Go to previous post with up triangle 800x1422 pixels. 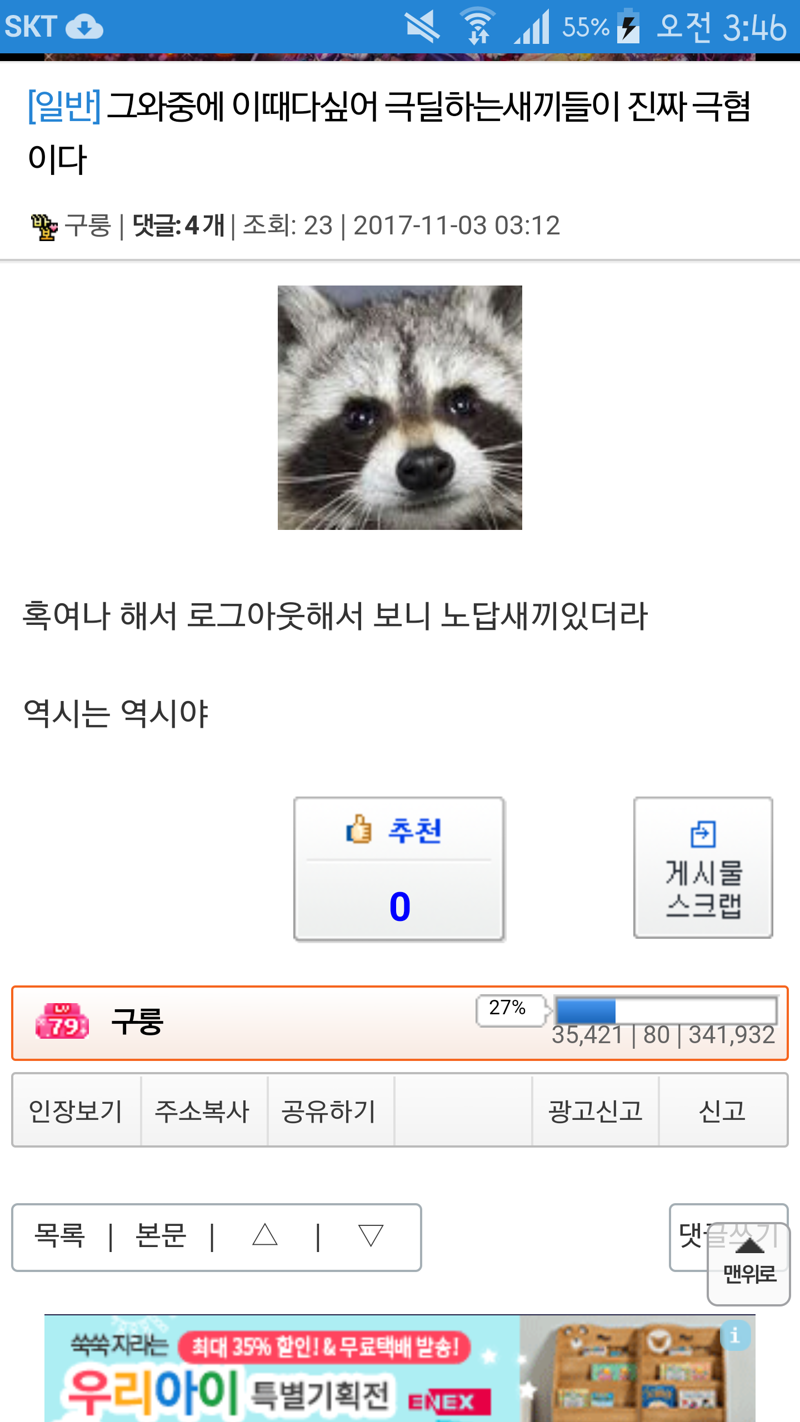coord(265,1237)
